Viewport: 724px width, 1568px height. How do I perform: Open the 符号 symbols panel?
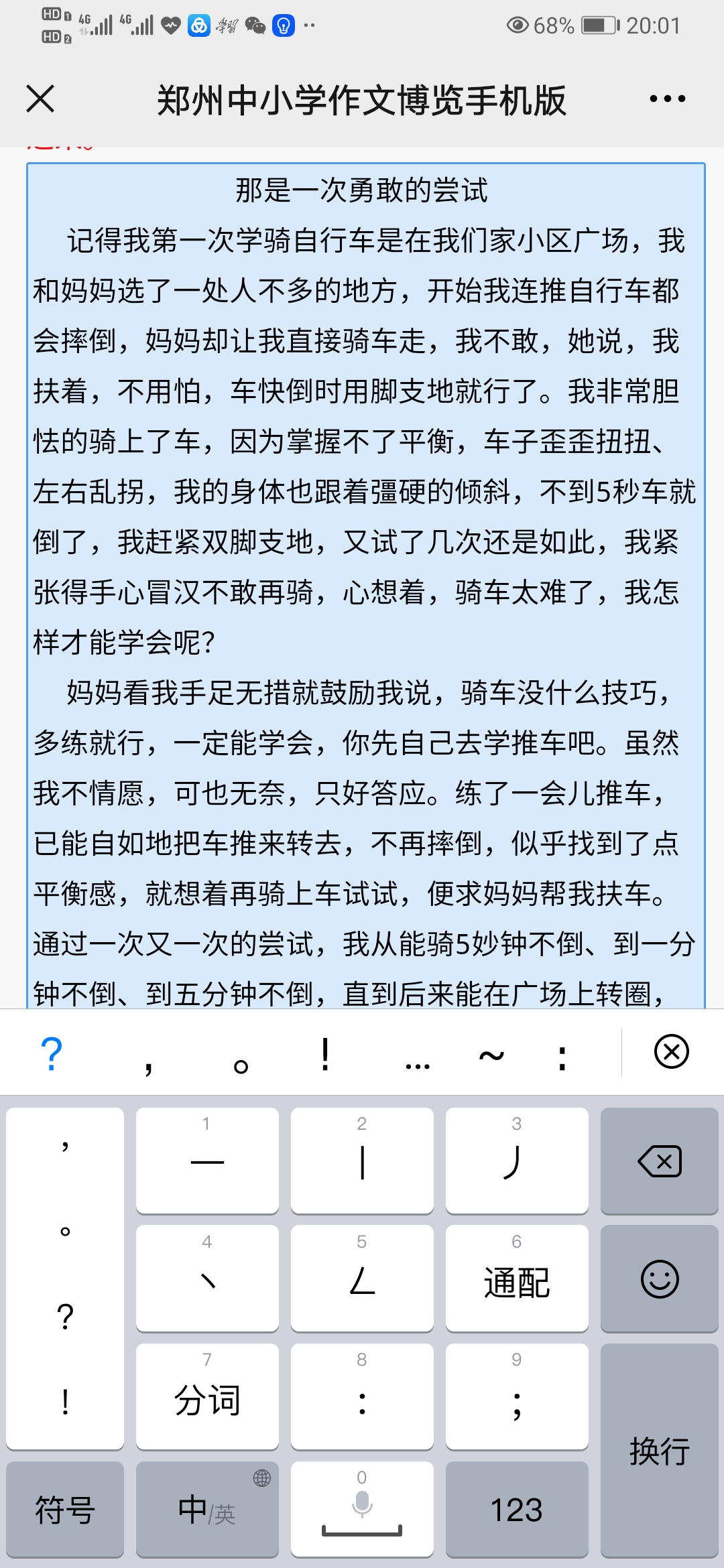[65, 1510]
